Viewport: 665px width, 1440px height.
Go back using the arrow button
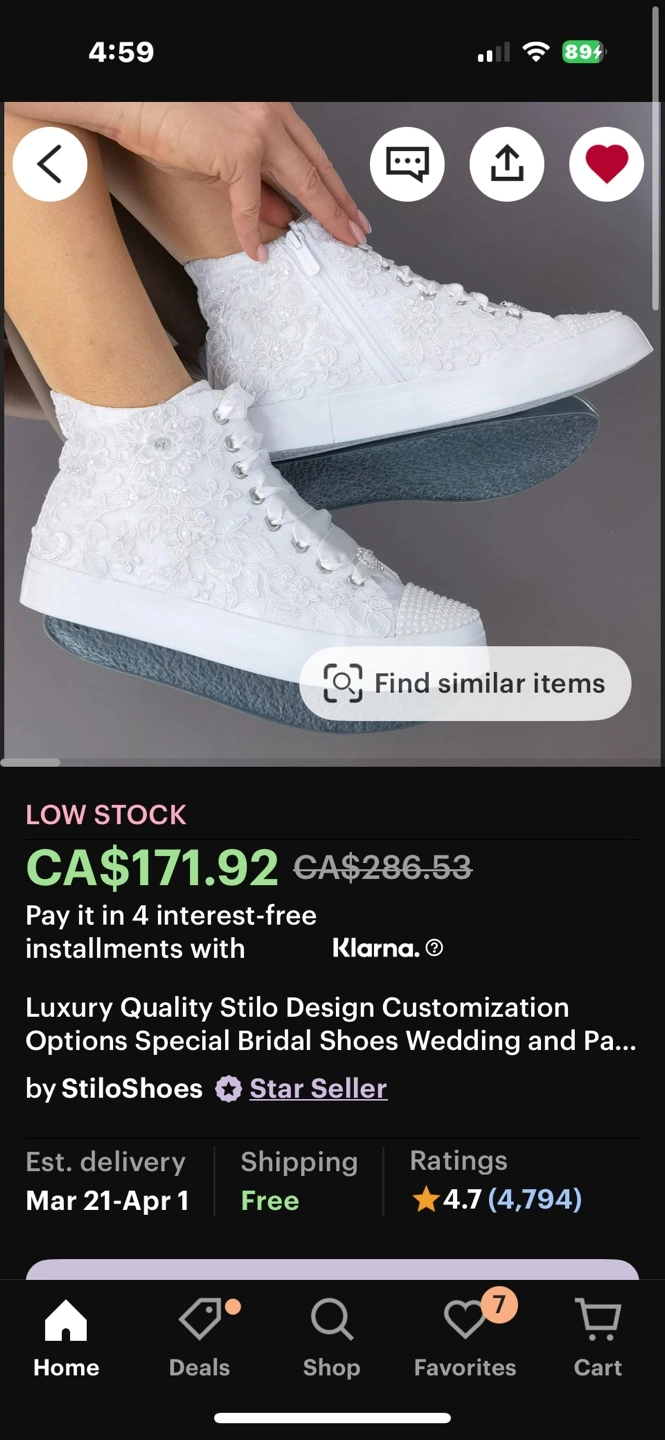tap(50, 164)
